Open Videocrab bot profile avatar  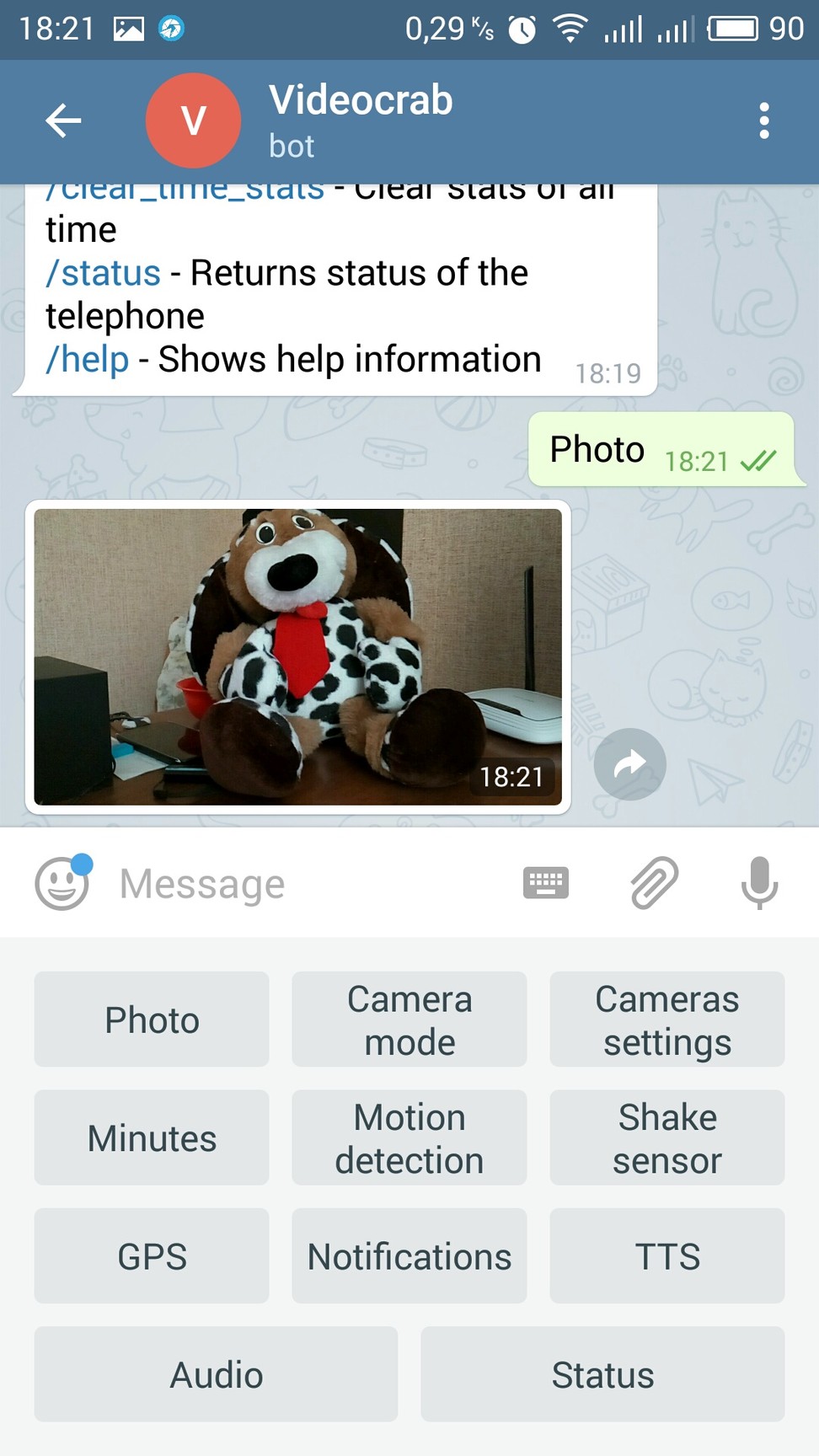coord(193,120)
